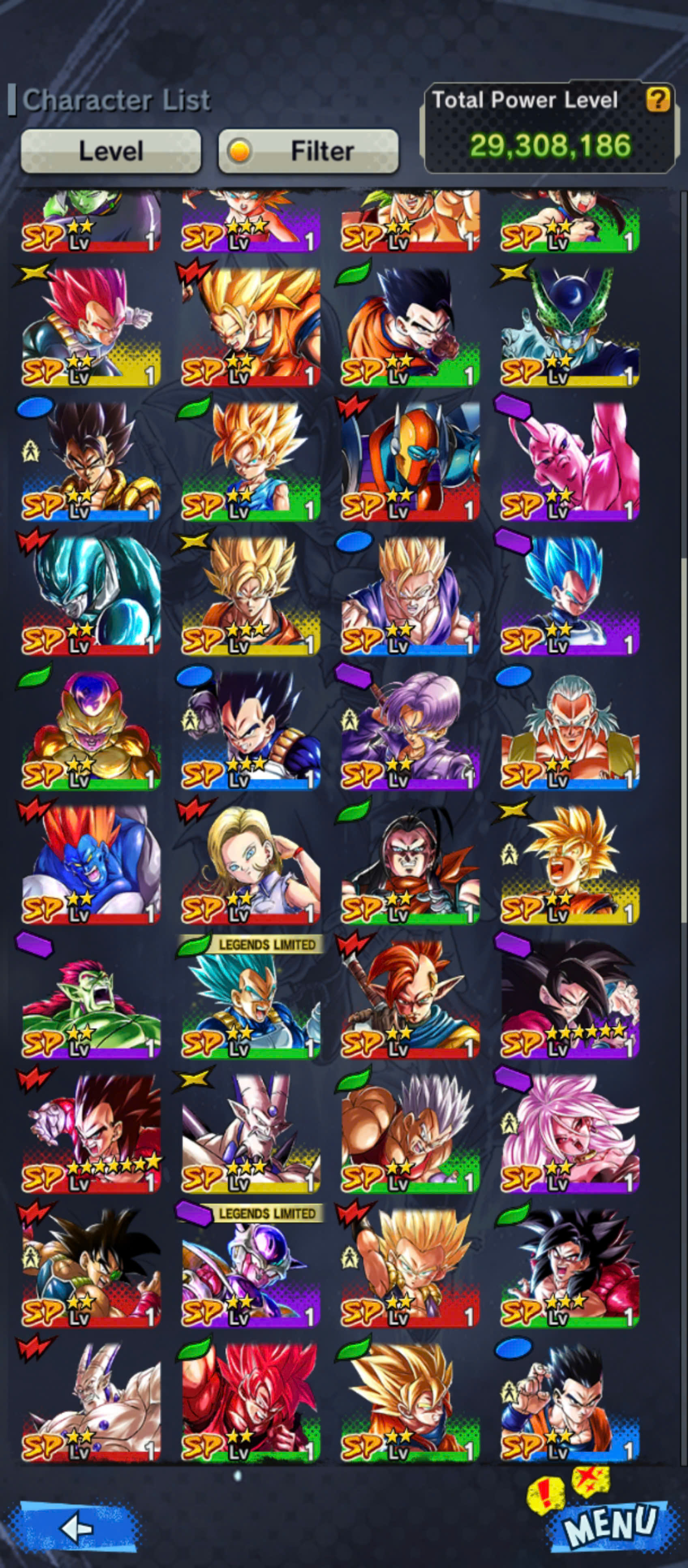688x1568 pixels.
Task: Open the Filter options
Action: pyautogui.click(x=308, y=151)
